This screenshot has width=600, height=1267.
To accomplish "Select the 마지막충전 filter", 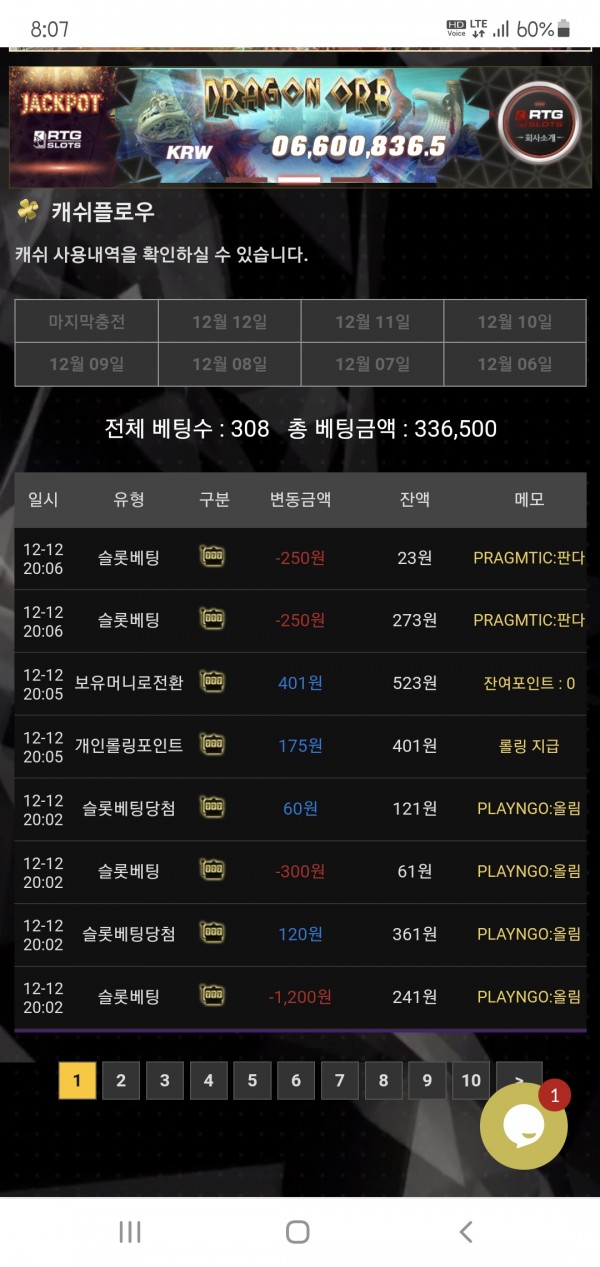I will coord(87,322).
